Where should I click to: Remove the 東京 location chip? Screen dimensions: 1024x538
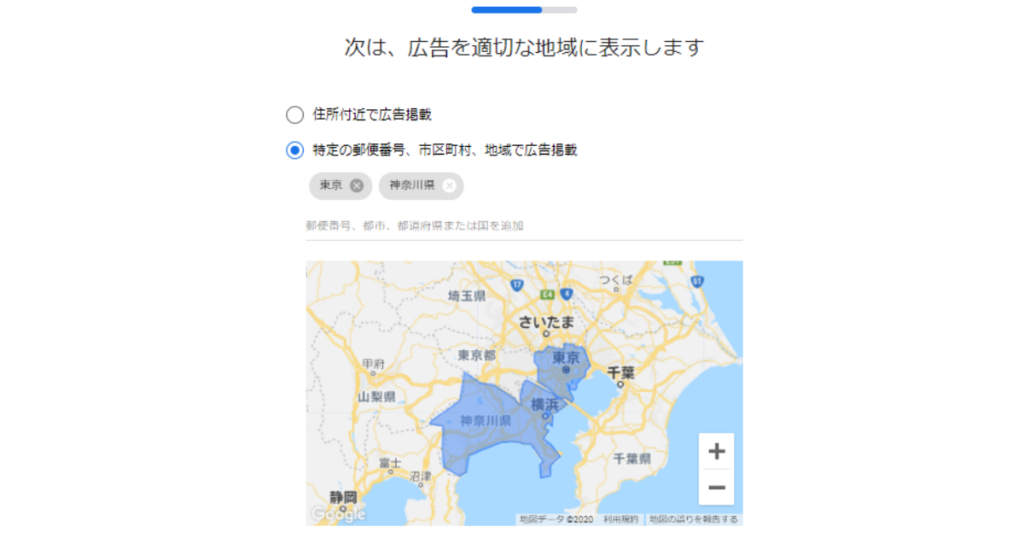356,186
